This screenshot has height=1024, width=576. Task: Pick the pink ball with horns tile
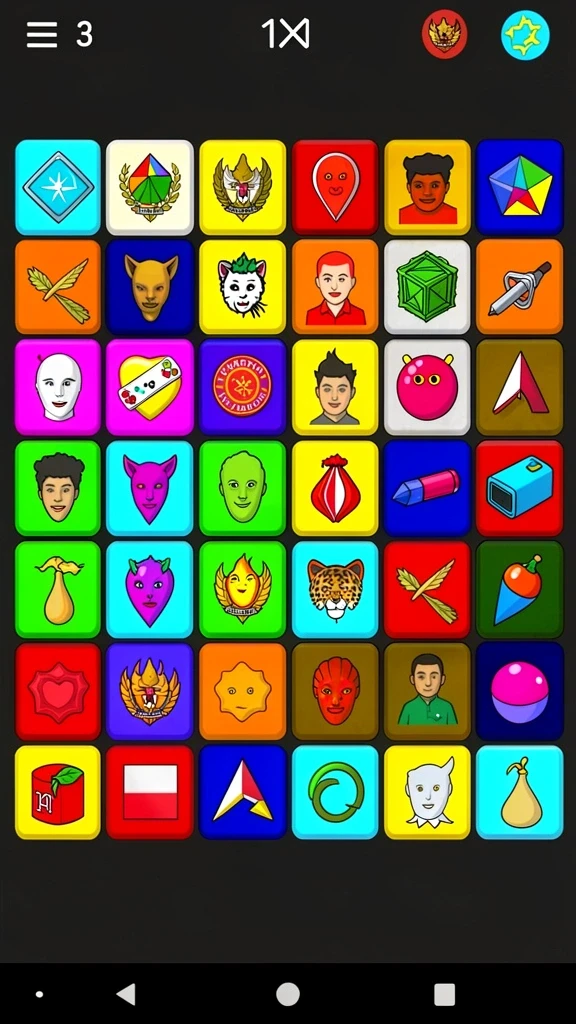coord(427,387)
